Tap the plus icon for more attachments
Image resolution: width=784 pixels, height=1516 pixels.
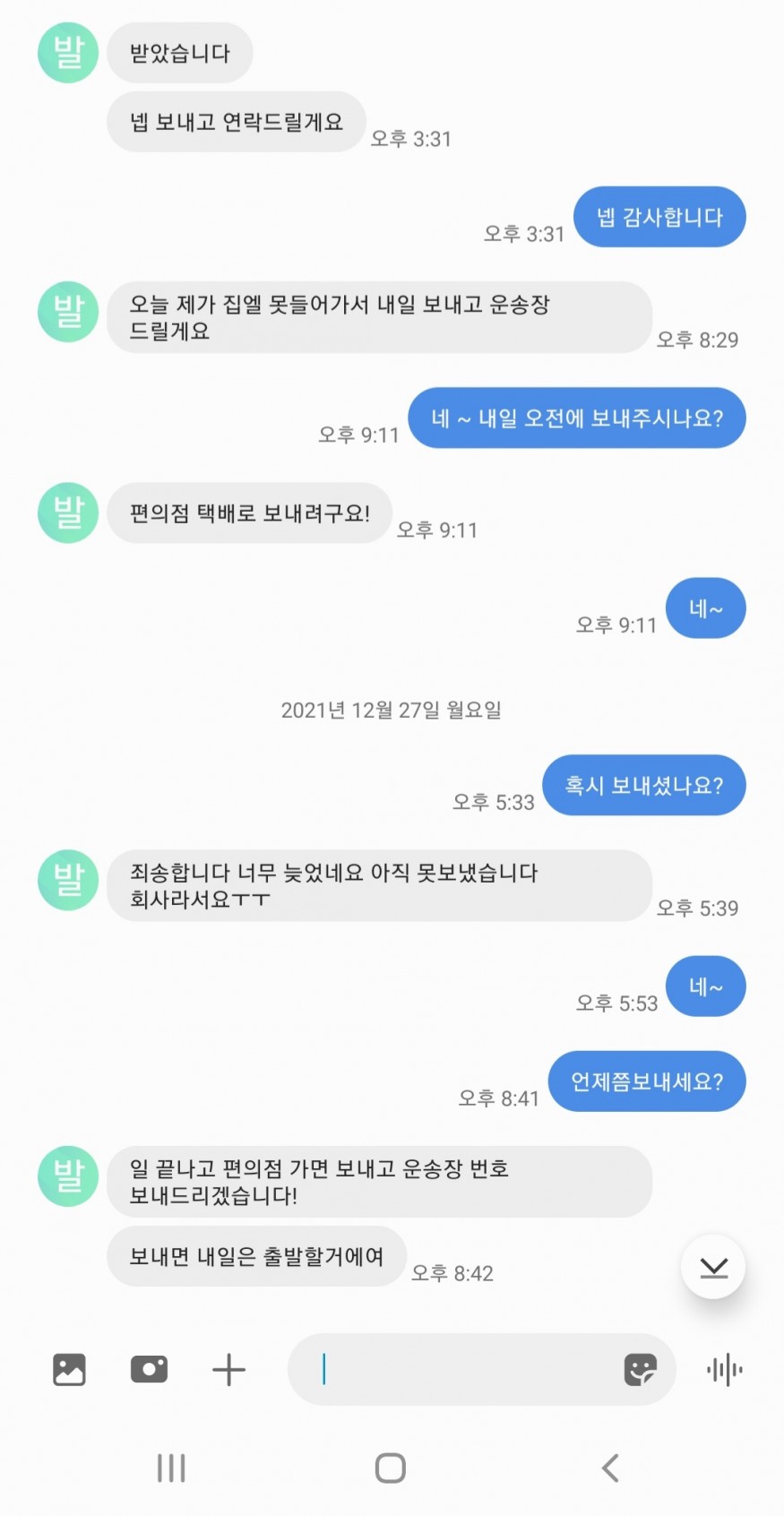[228, 1369]
